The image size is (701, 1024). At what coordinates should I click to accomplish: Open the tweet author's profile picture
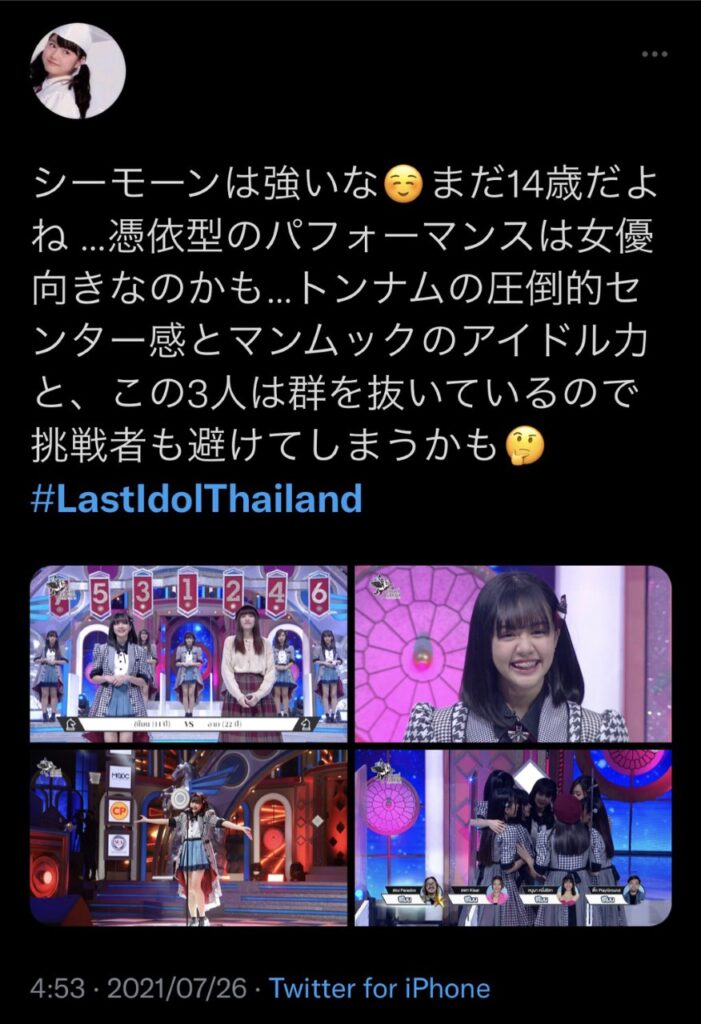[78, 71]
